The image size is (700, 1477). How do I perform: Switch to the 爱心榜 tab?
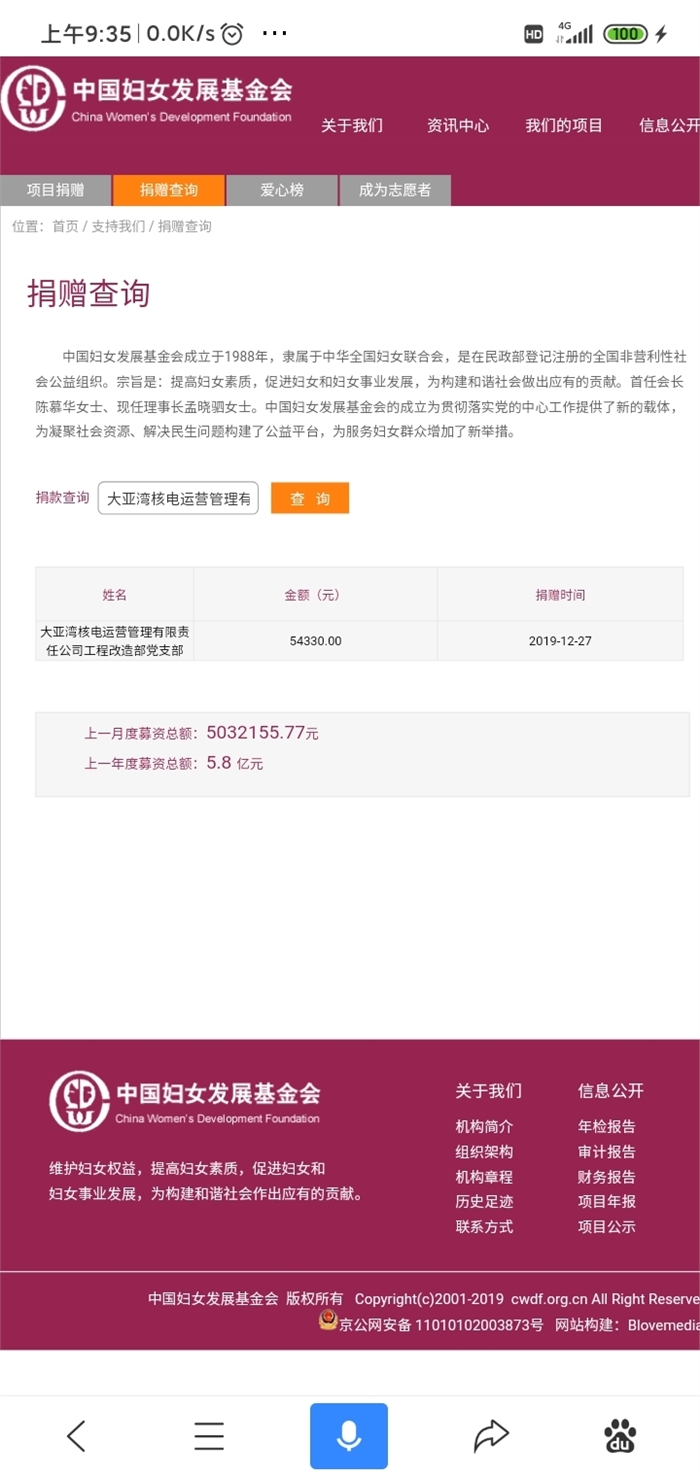(x=281, y=190)
